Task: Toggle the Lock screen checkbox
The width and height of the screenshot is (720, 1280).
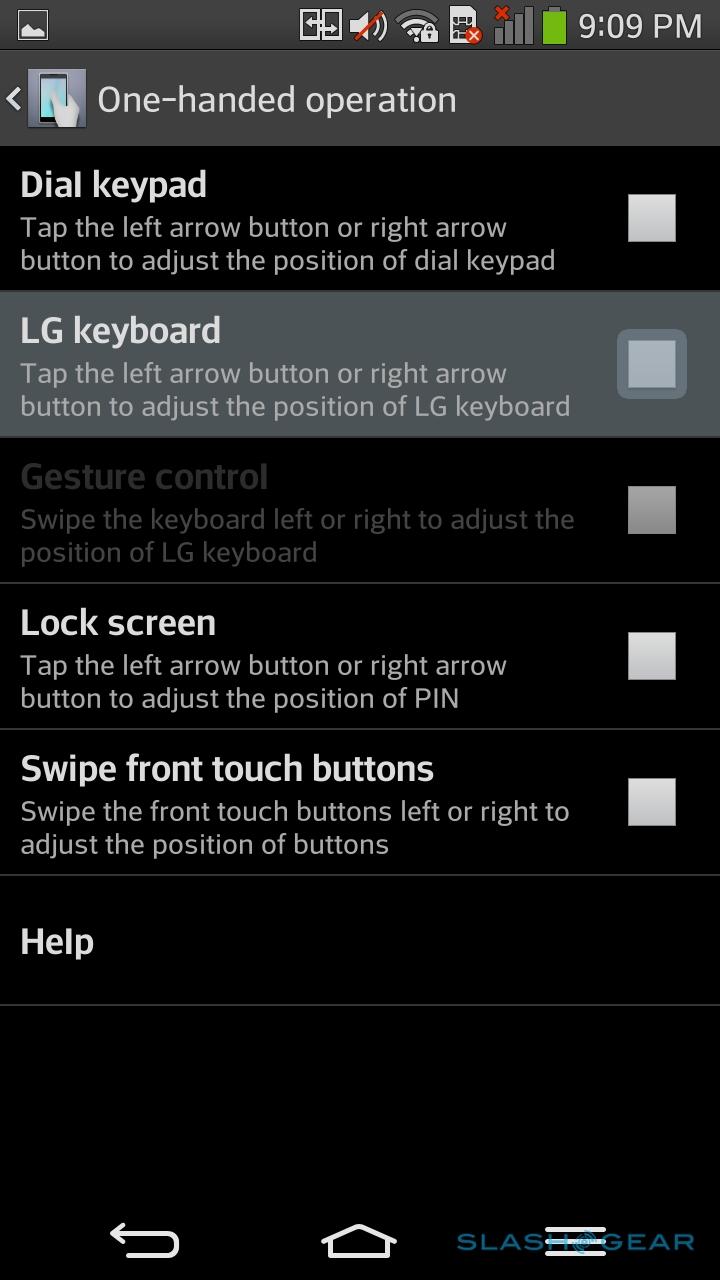Action: click(x=651, y=656)
